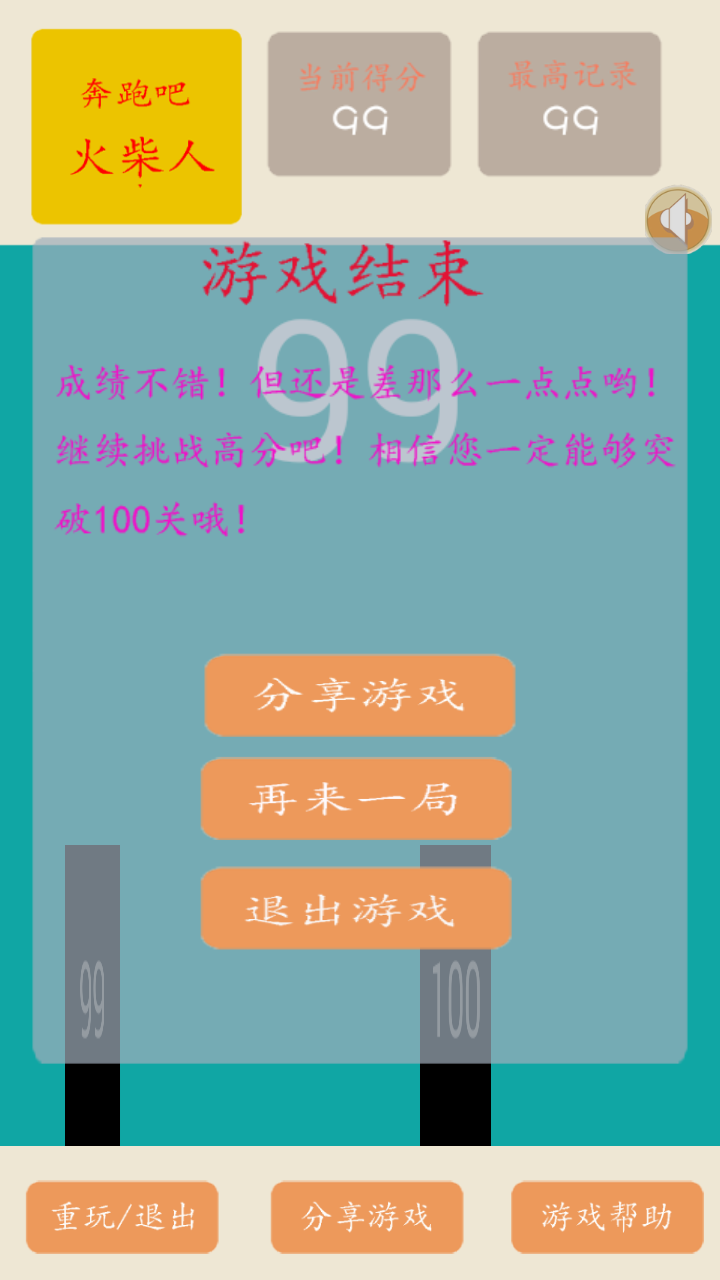Quit via 退出游戏 in the dialog
720x1280 pixels.
(x=356, y=908)
